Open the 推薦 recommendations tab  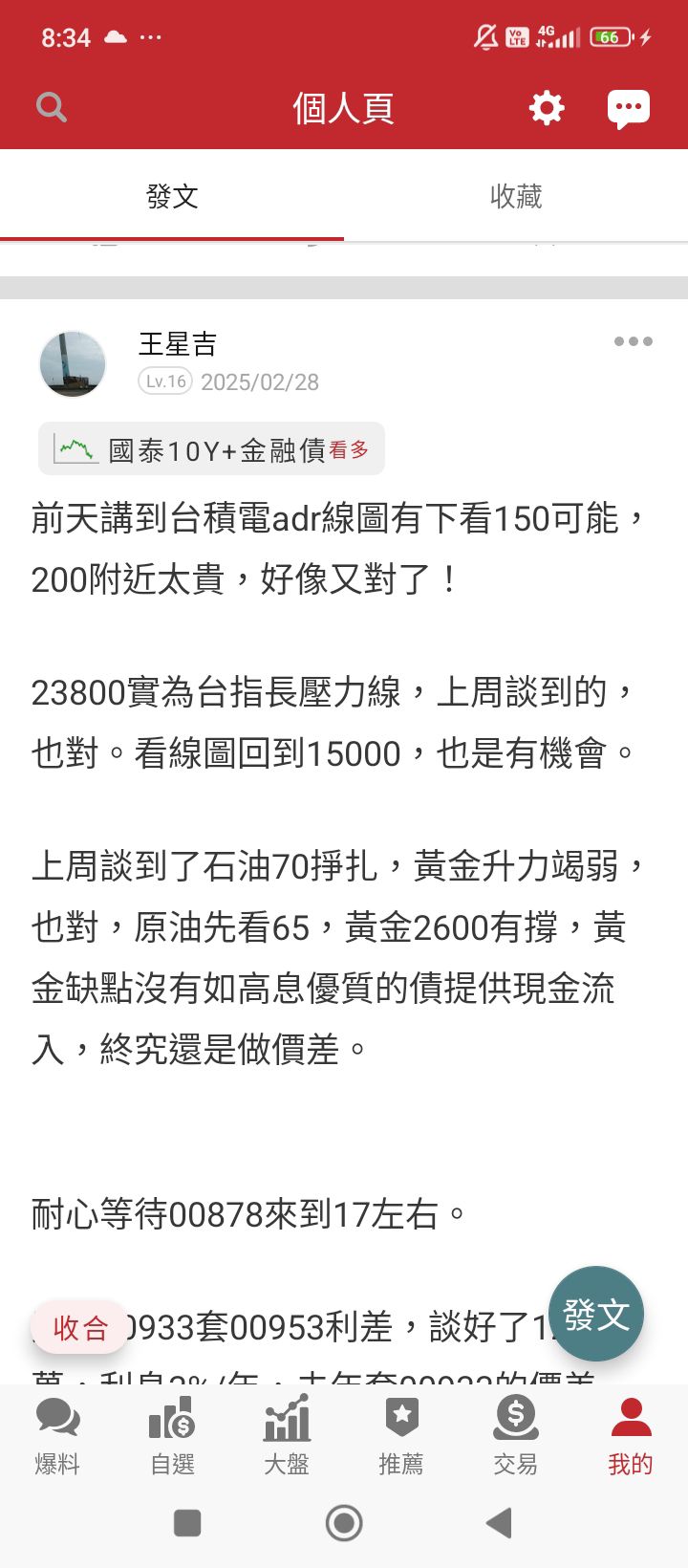(x=401, y=1436)
